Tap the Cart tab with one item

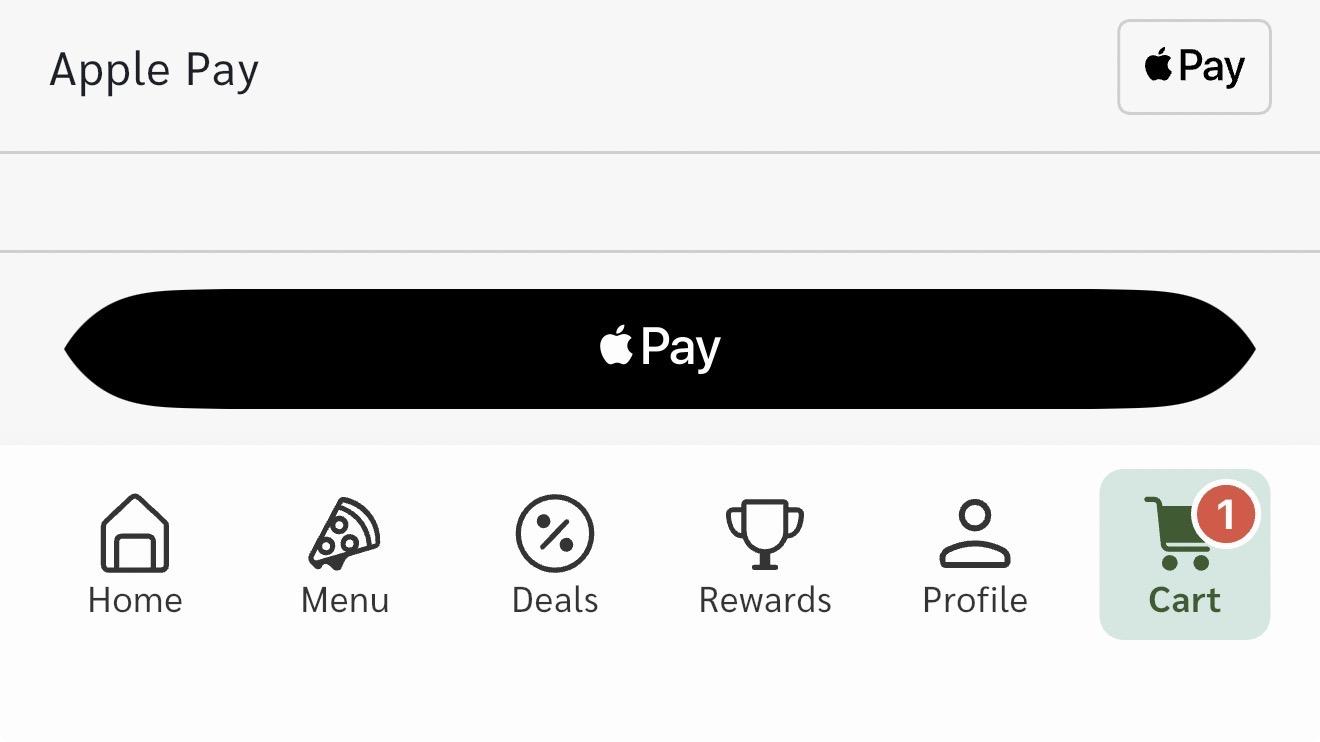(1185, 555)
